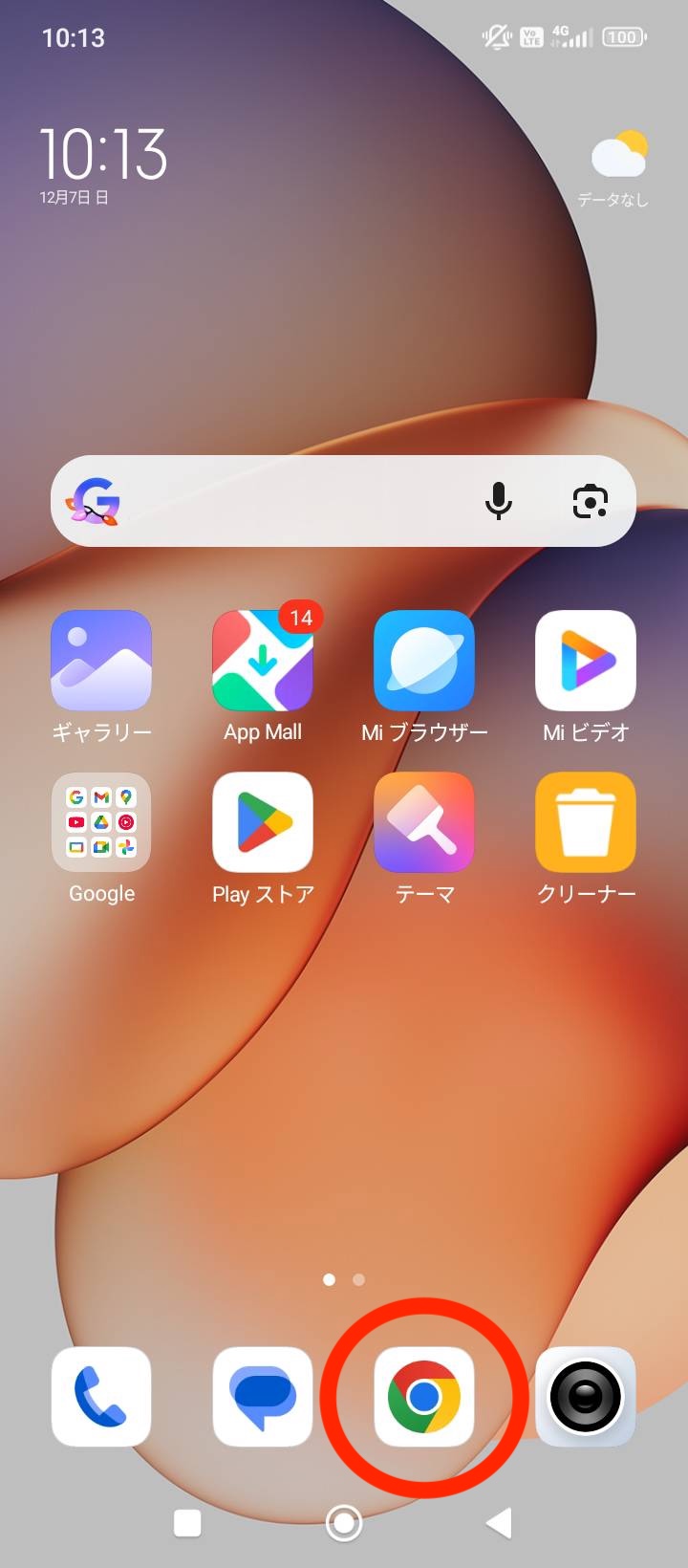Launch the Mi ビデオ app

(x=586, y=662)
